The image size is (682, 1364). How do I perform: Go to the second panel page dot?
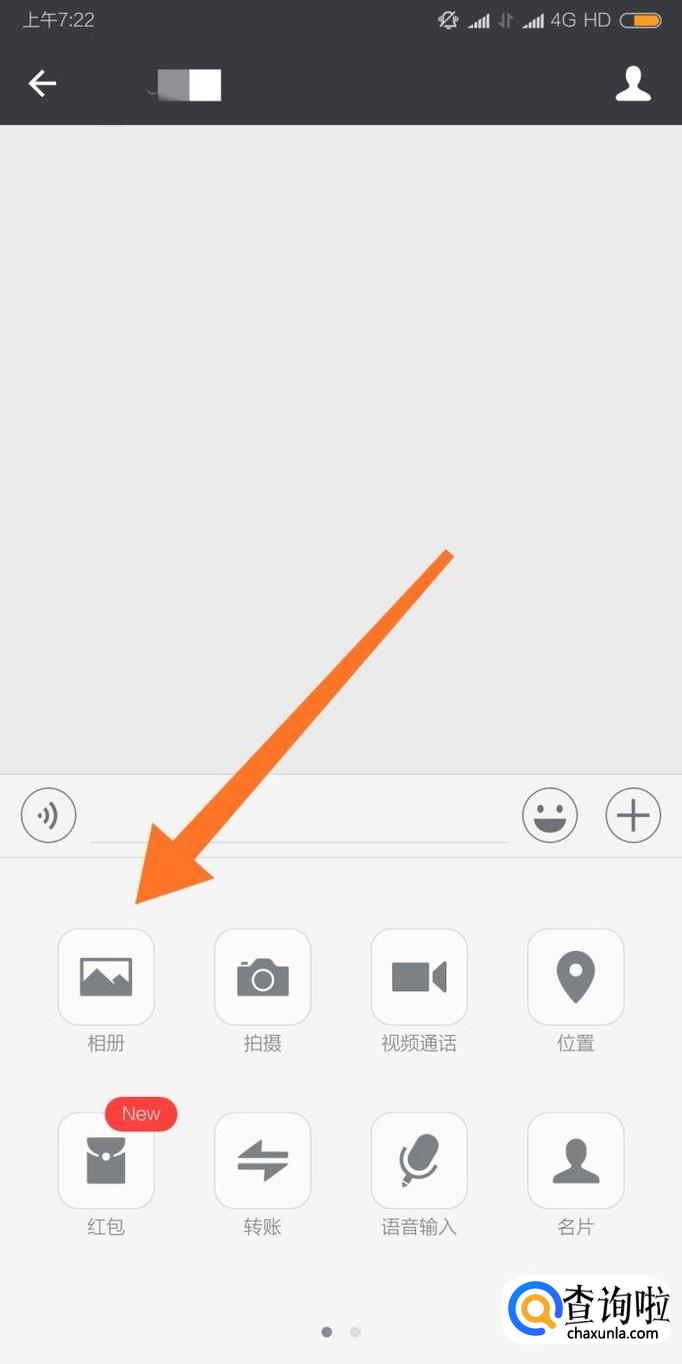pyautogui.click(x=355, y=1332)
